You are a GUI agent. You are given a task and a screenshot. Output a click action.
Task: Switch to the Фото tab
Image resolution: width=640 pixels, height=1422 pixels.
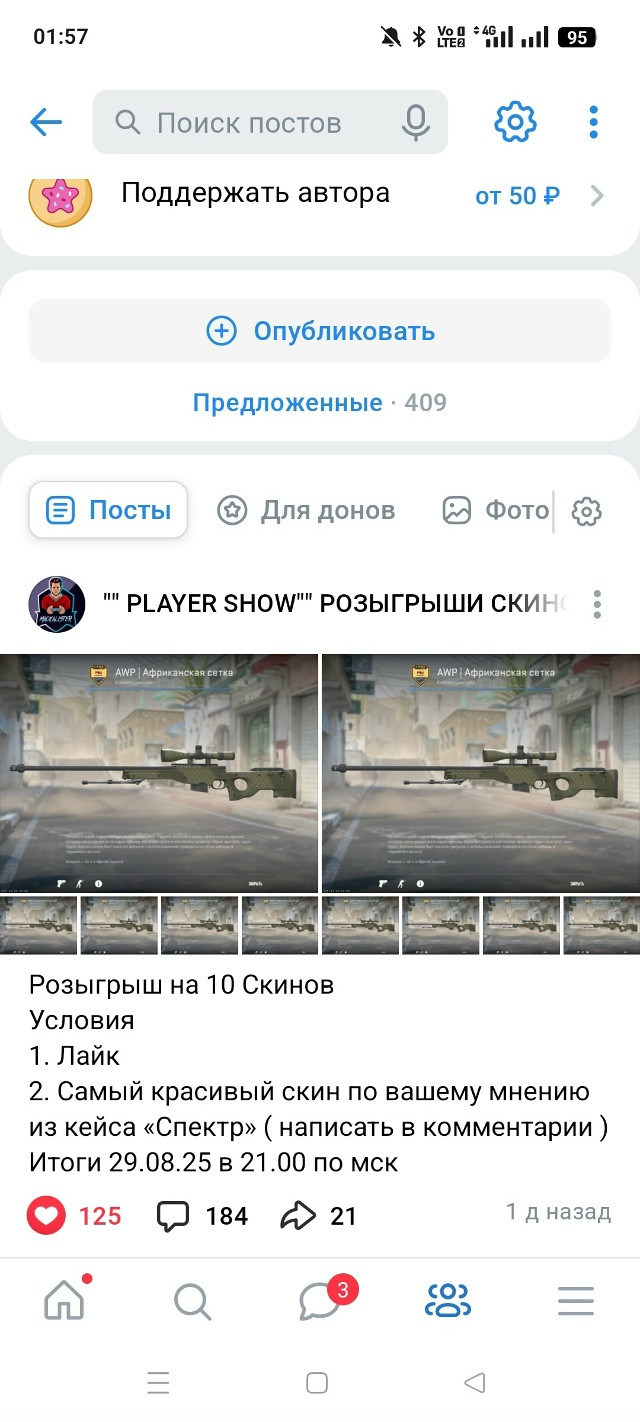click(497, 511)
